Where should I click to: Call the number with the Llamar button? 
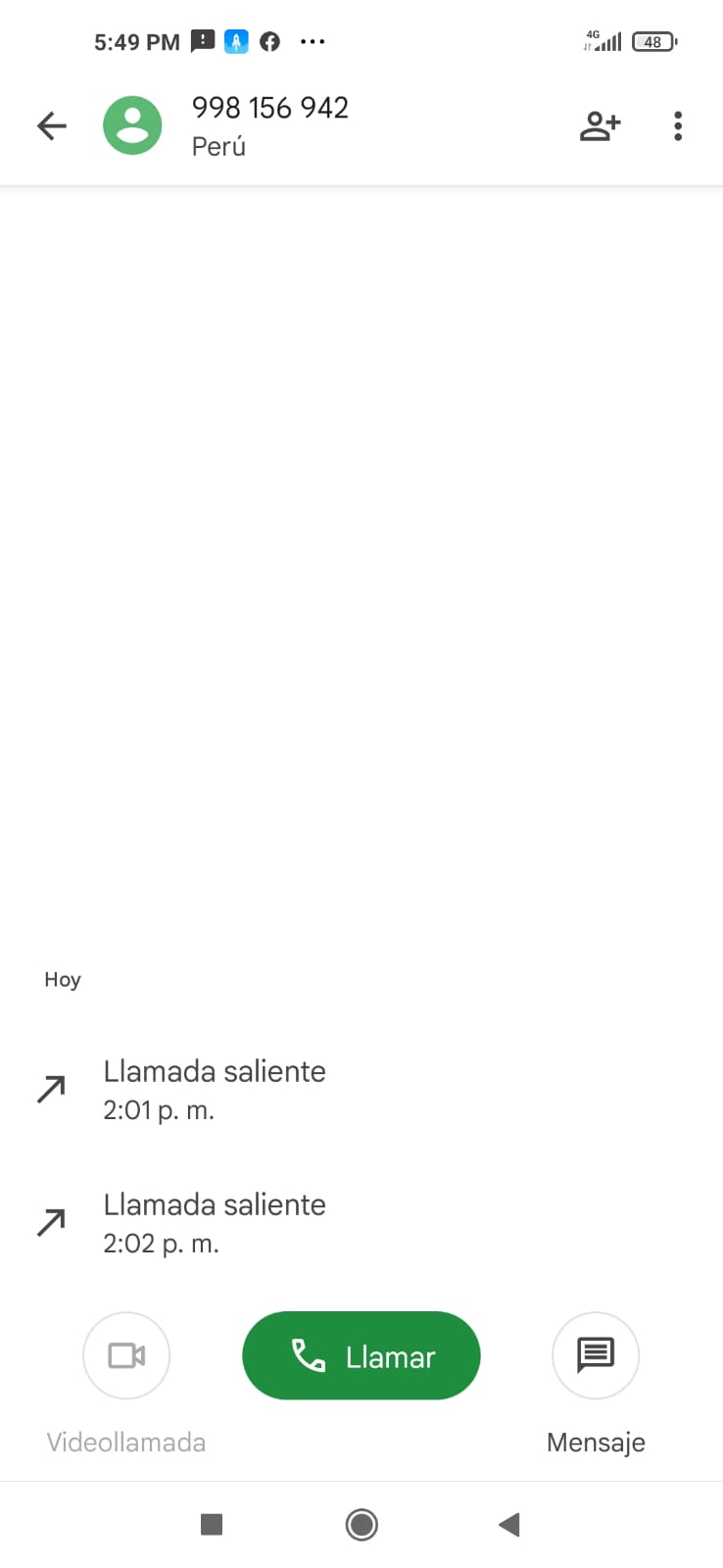point(361,1355)
